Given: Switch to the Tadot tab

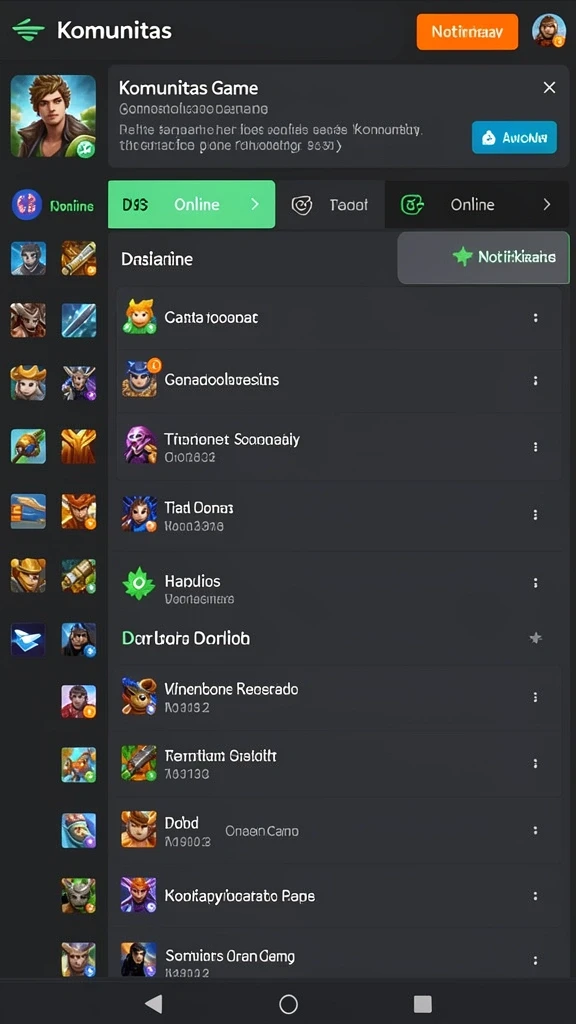Looking at the screenshot, I should point(330,205).
